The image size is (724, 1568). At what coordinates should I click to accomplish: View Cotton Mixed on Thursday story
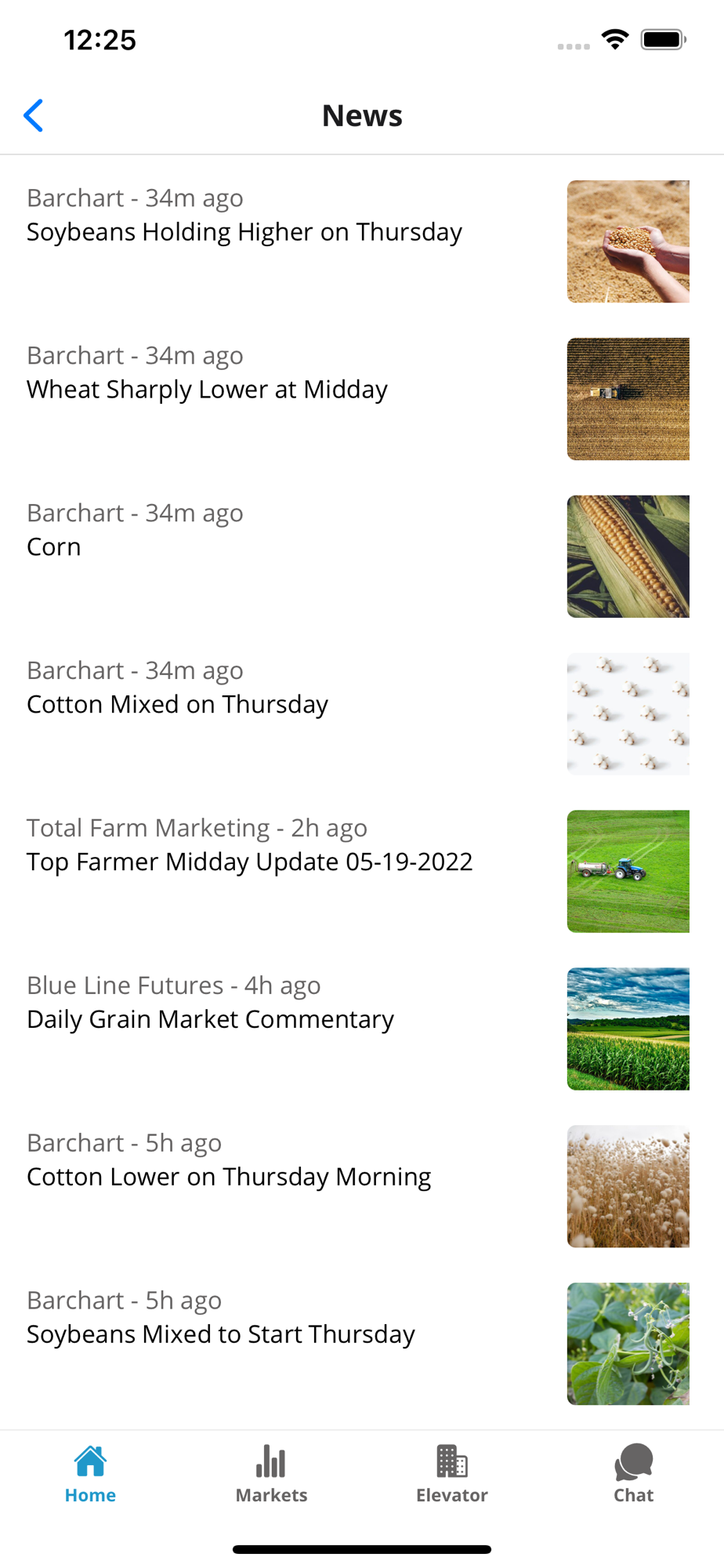(178, 704)
